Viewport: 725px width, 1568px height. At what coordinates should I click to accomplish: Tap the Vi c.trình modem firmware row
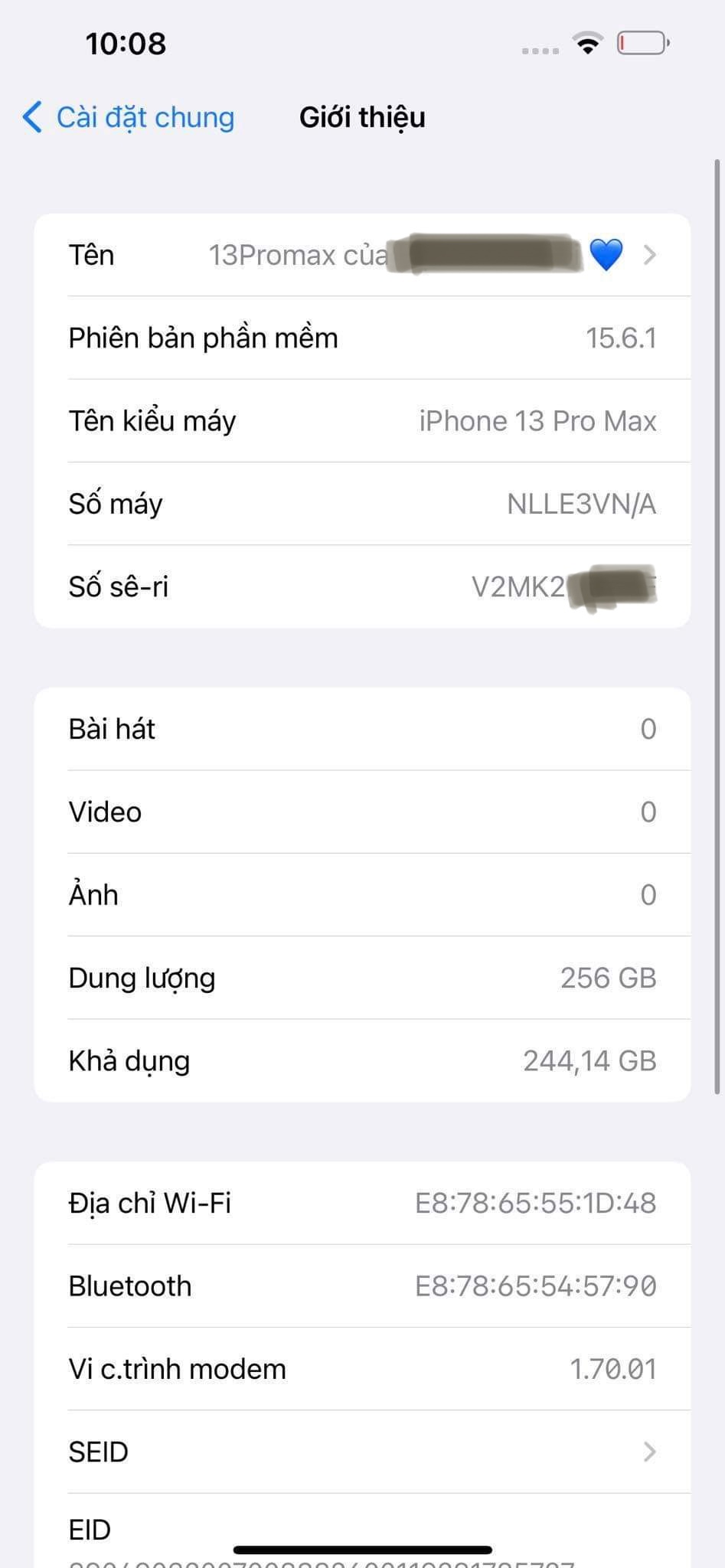[x=362, y=1369]
